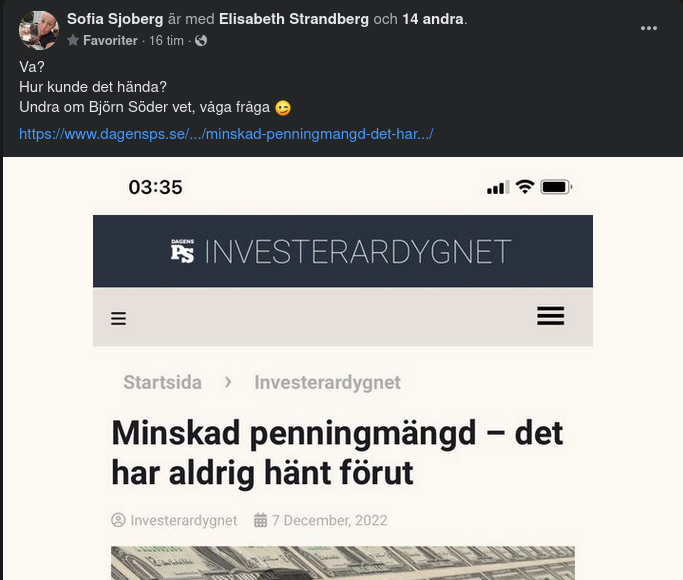Image resolution: width=683 pixels, height=580 pixels.
Task: Open the dagensps.se article link
Action: (226, 134)
